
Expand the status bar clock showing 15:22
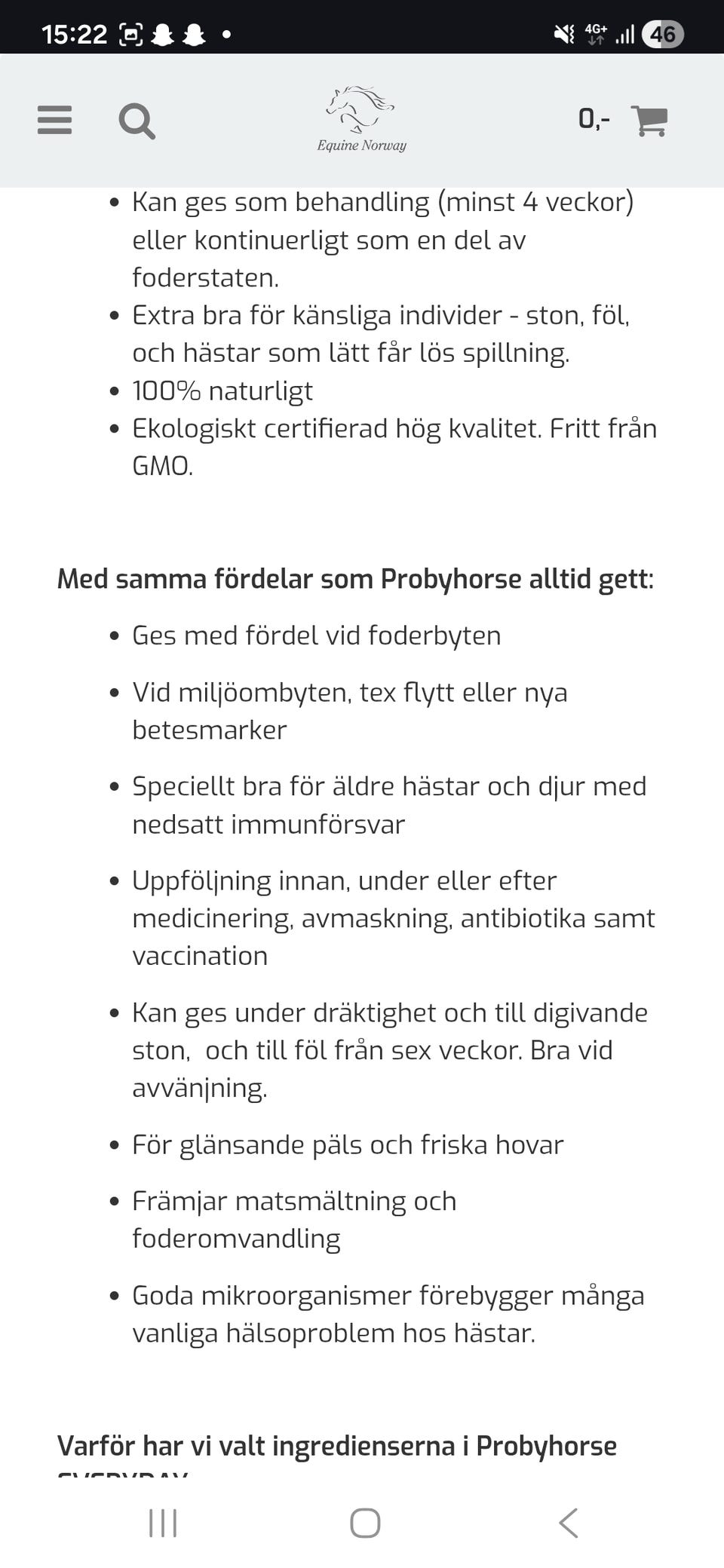(75, 32)
